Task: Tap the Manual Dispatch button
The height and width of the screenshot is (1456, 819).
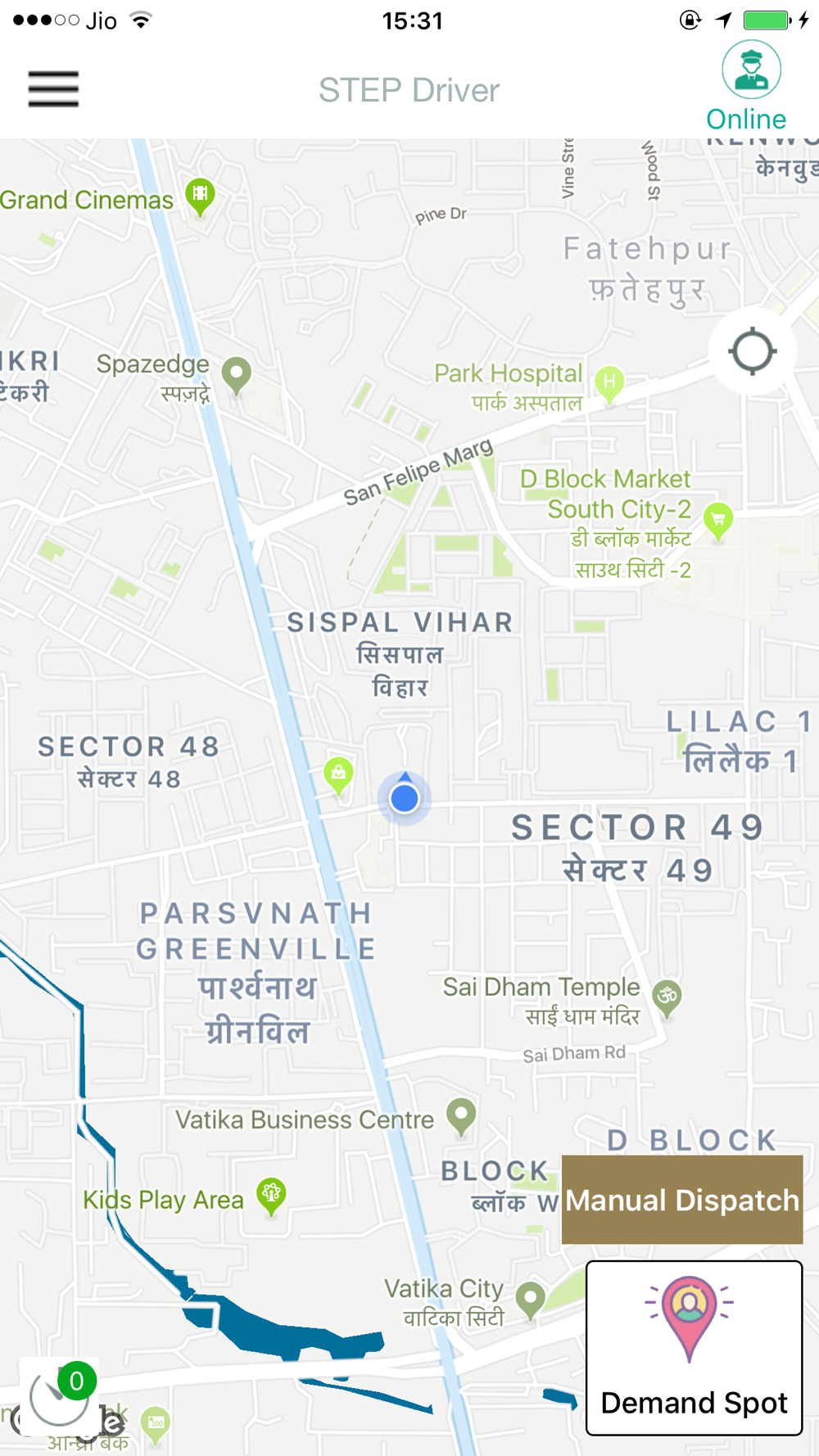Action: tap(682, 1200)
